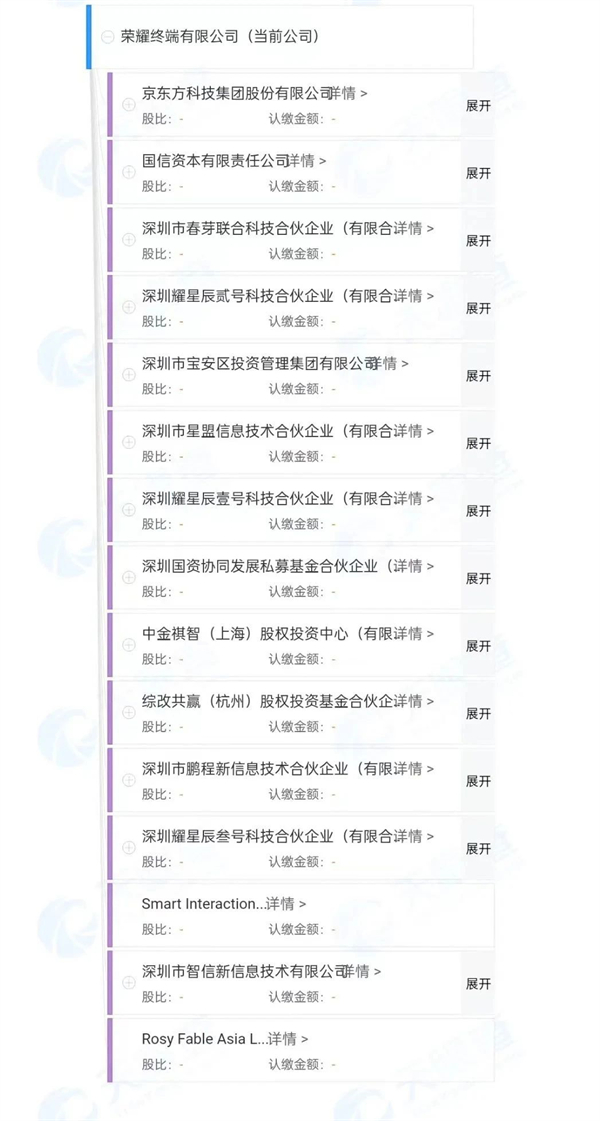Open 详情 for 深圳市春芽联合科技合伙企业
Viewport: 600px width, 1121px height.
[414, 228]
